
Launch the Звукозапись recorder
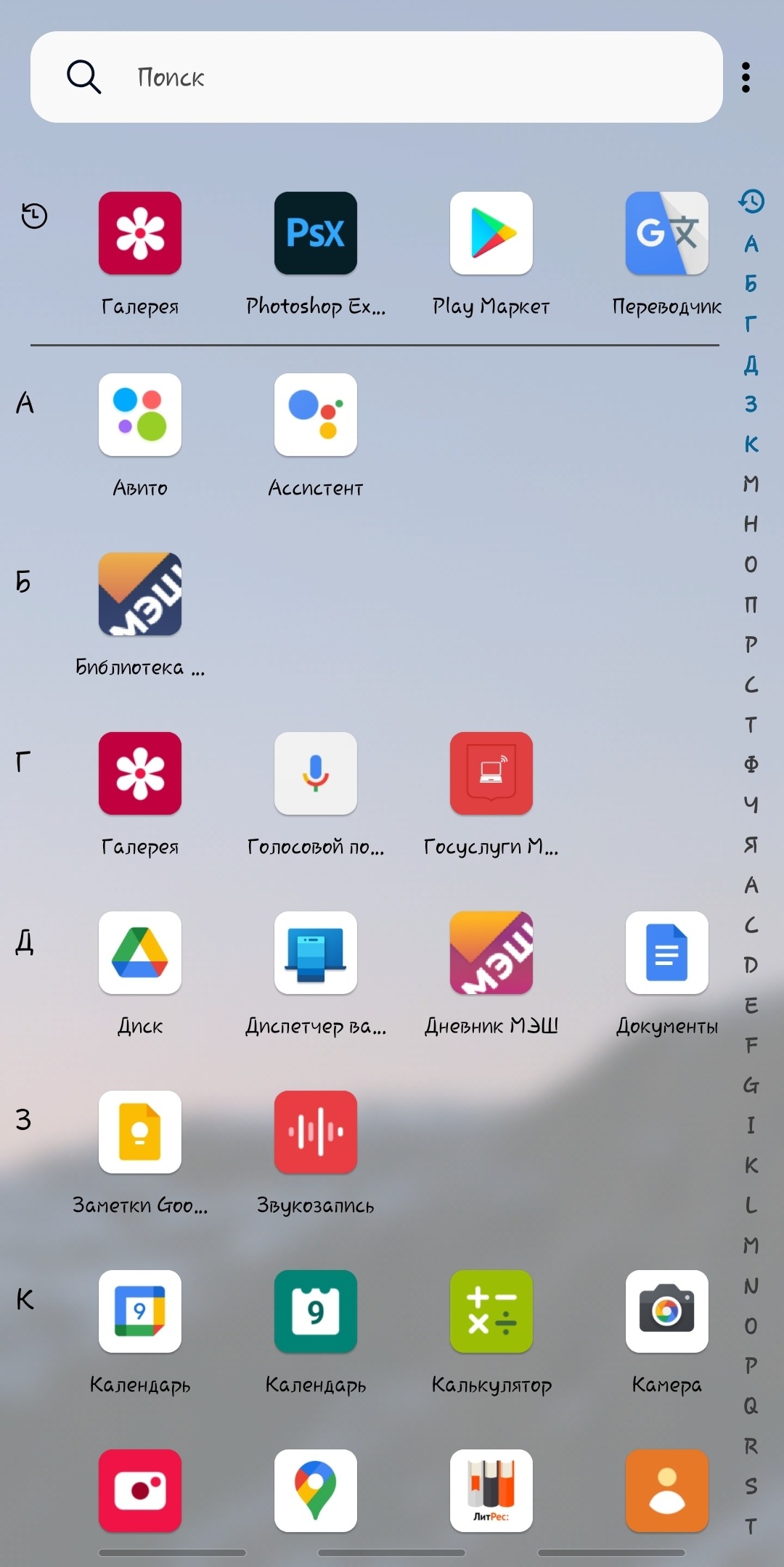(315, 1133)
